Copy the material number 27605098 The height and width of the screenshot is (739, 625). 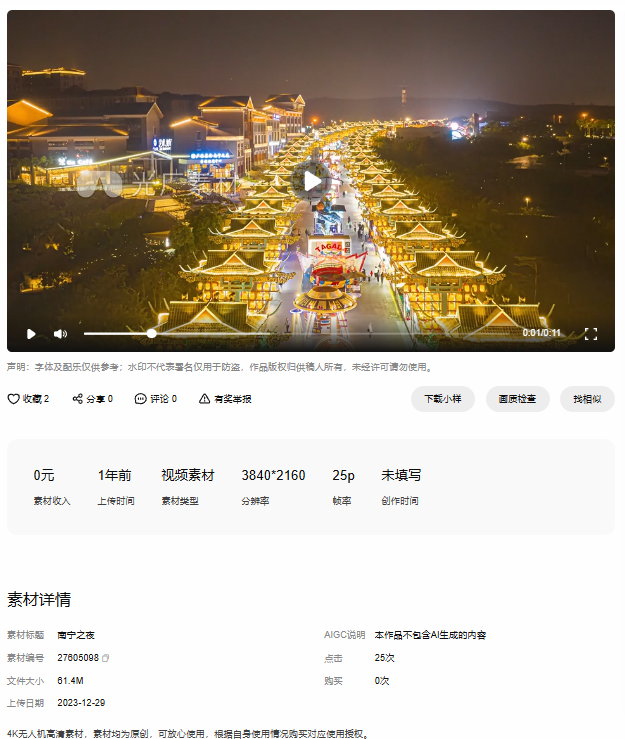point(106,658)
